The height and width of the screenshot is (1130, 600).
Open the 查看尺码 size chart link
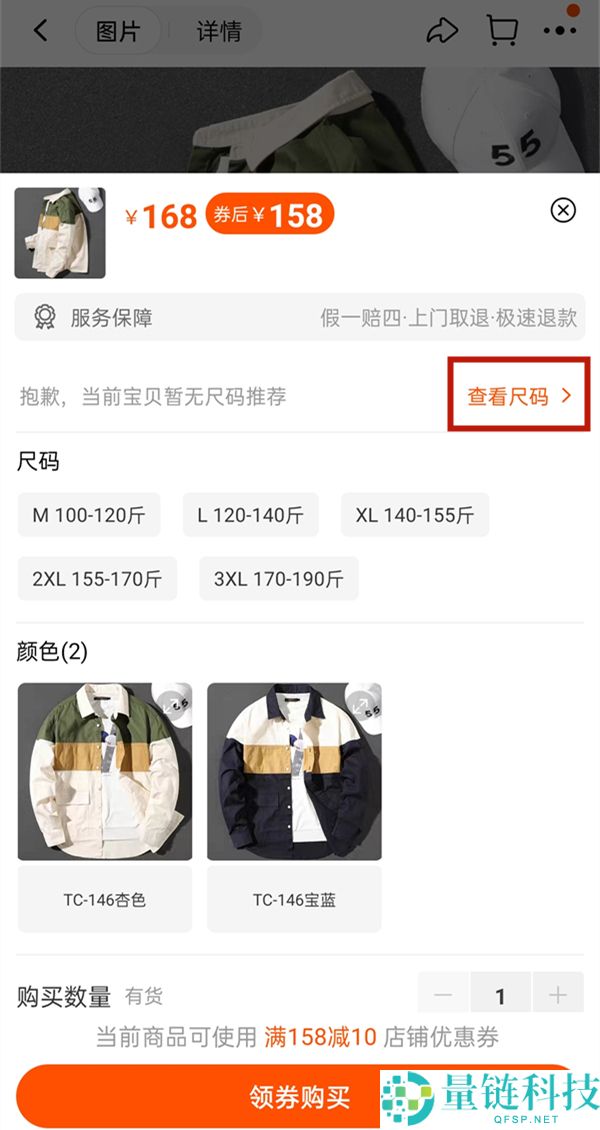point(519,396)
